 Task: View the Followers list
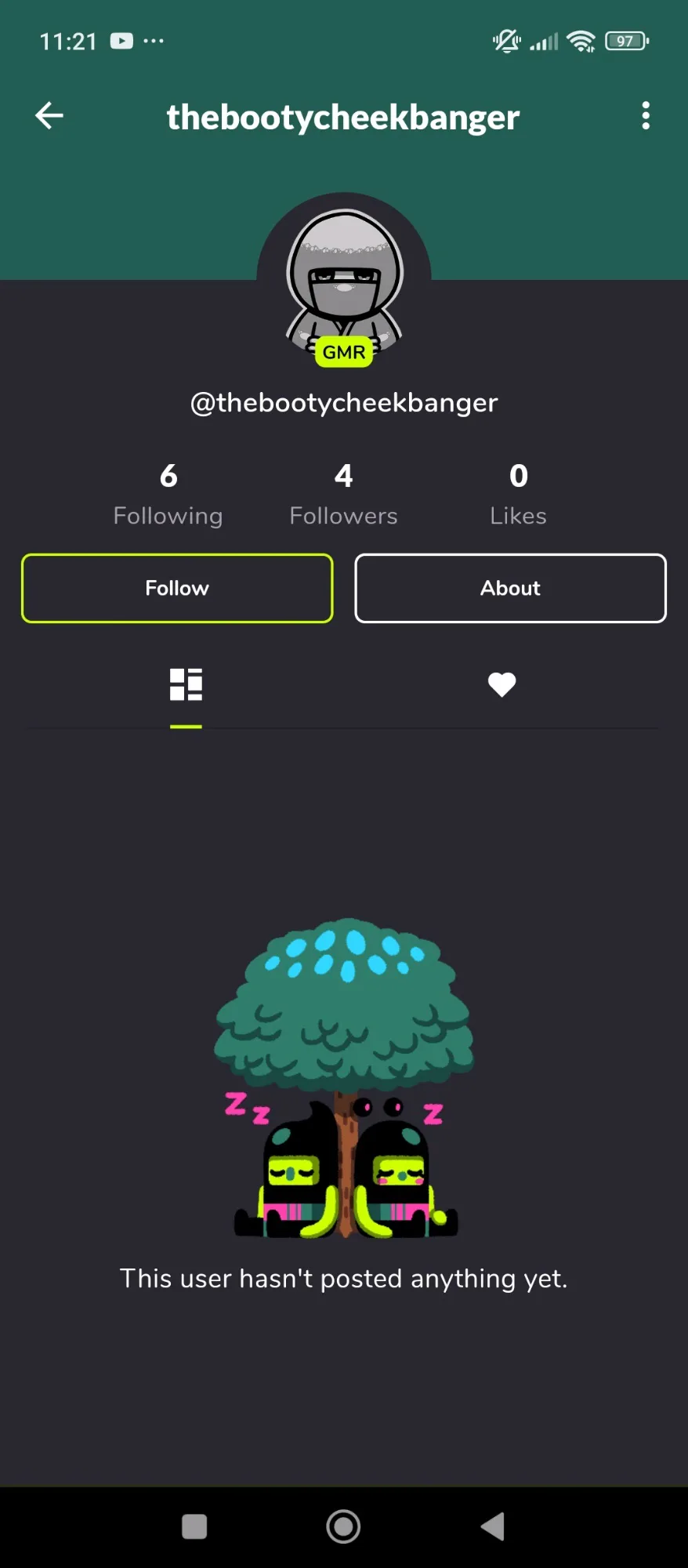(x=343, y=495)
